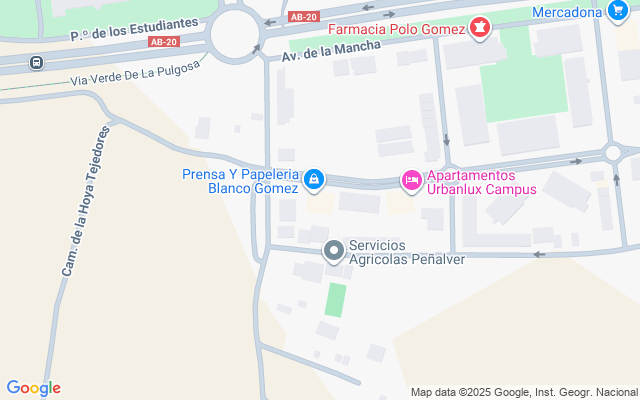Open the Servicios Agricolas Peñalver location pin

tap(333, 251)
